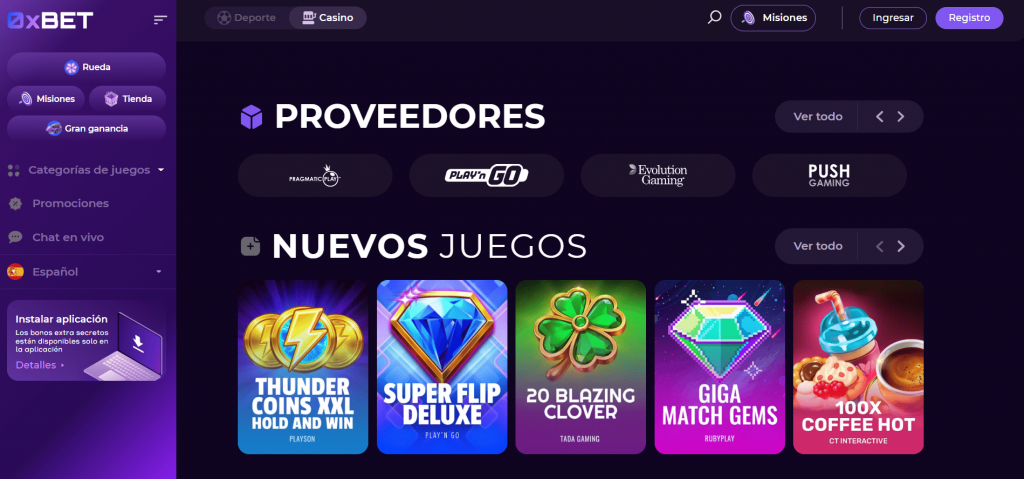Open the Español language dropdown

(87, 271)
